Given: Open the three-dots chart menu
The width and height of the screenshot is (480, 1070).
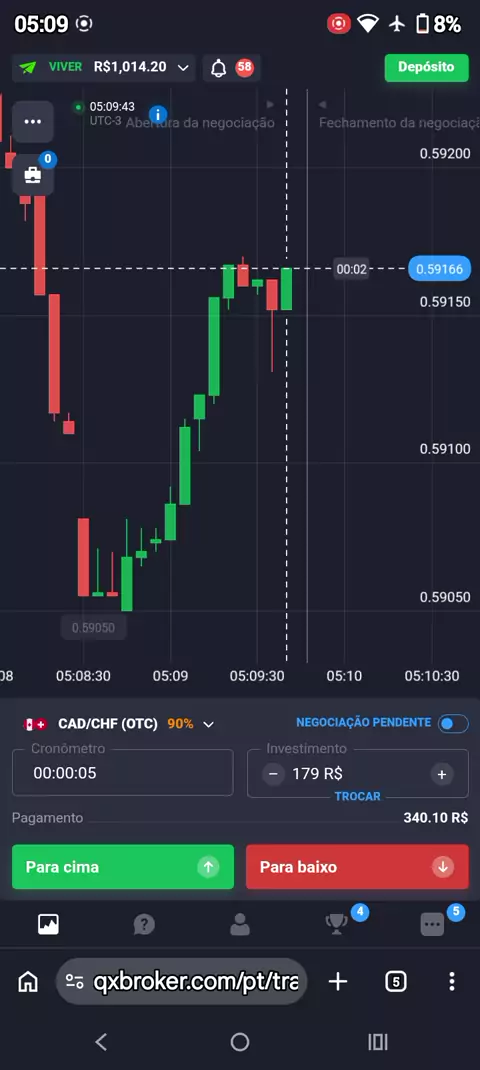Looking at the screenshot, I should pyautogui.click(x=33, y=121).
